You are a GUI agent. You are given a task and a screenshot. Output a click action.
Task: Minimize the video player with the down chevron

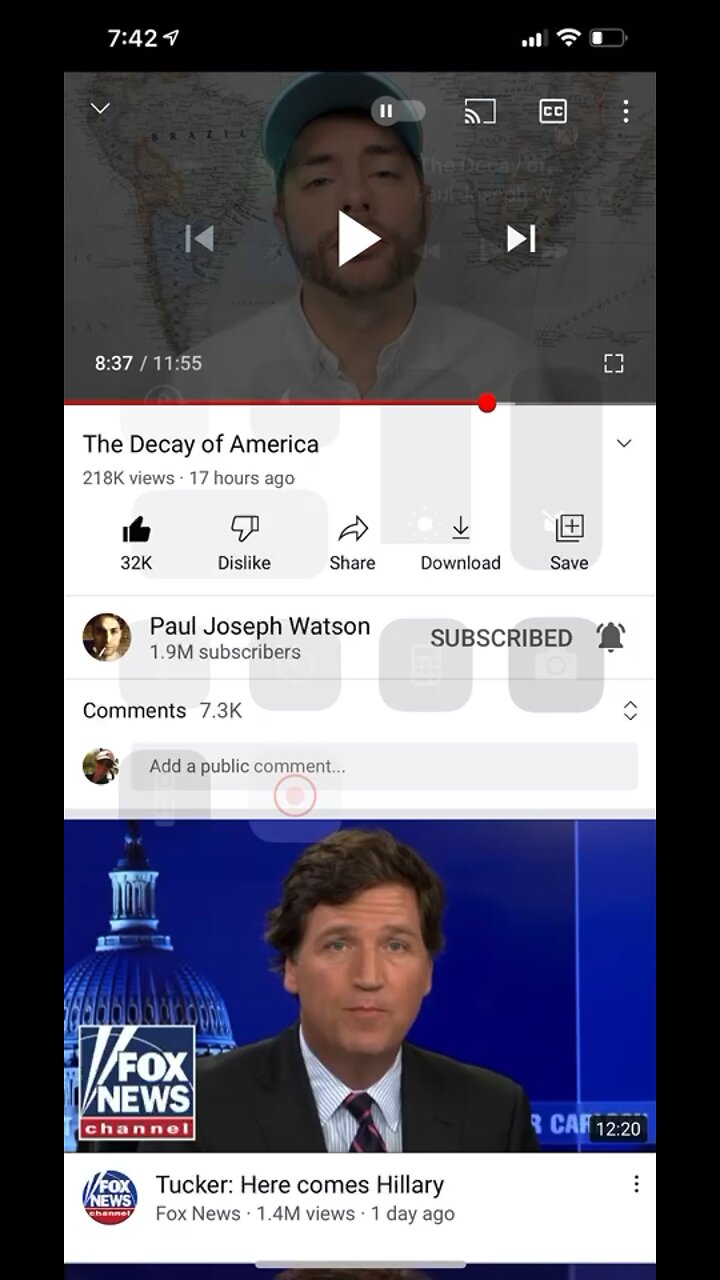(100, 109)
